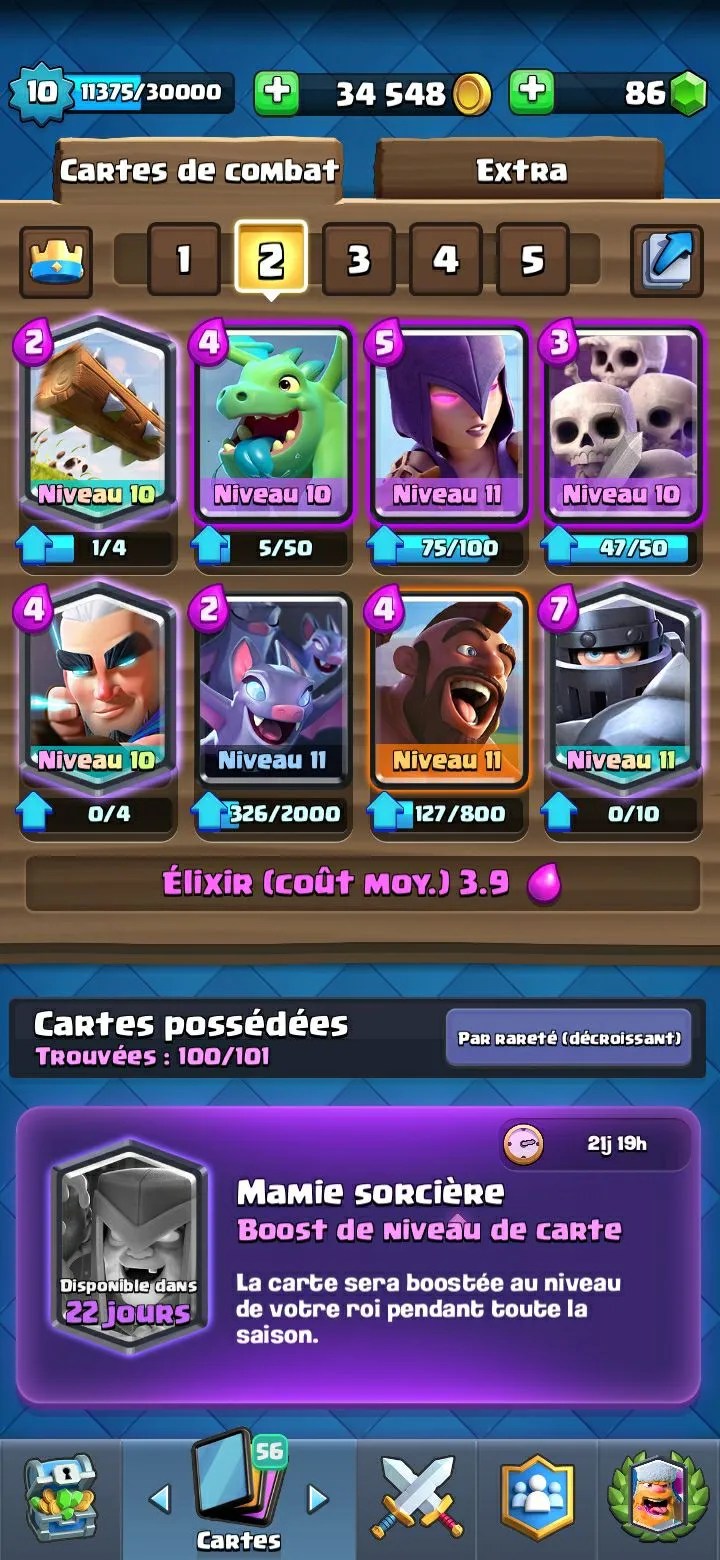The width and height of the screenshot is (720, 1560).
Task: Open the crown icon beside deck slots
Action: point(56,261)
